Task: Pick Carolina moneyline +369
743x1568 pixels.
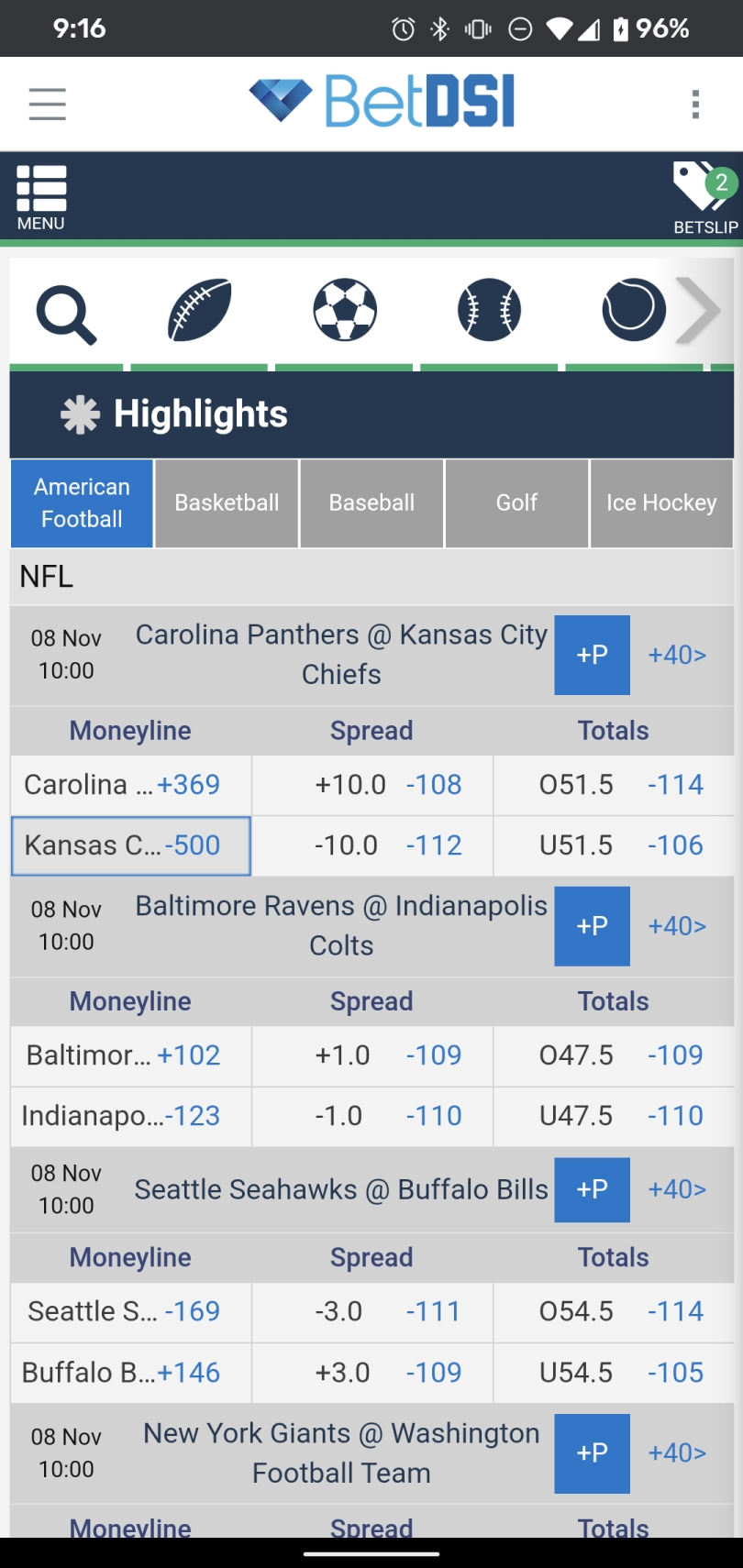Action: 130,785
